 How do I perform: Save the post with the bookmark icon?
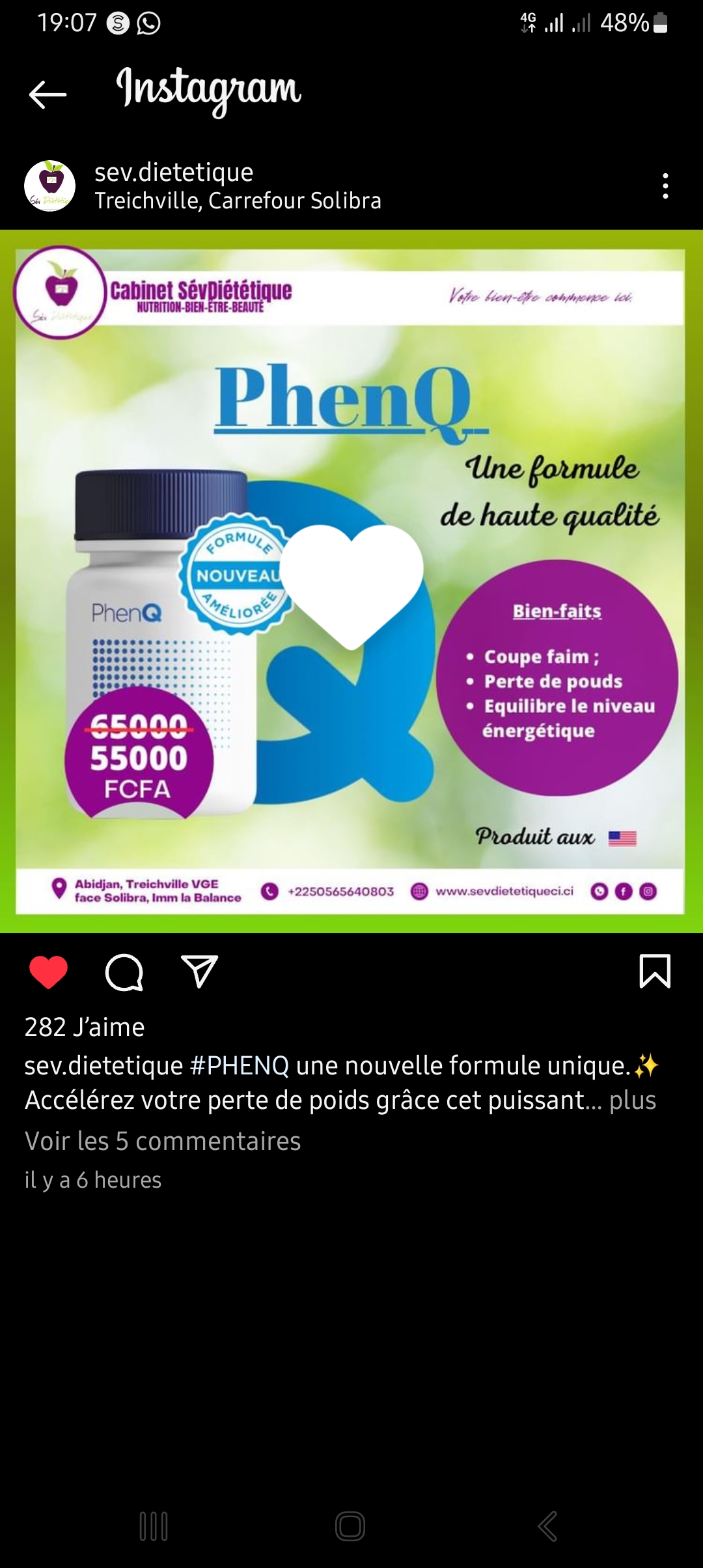point(654,972)
